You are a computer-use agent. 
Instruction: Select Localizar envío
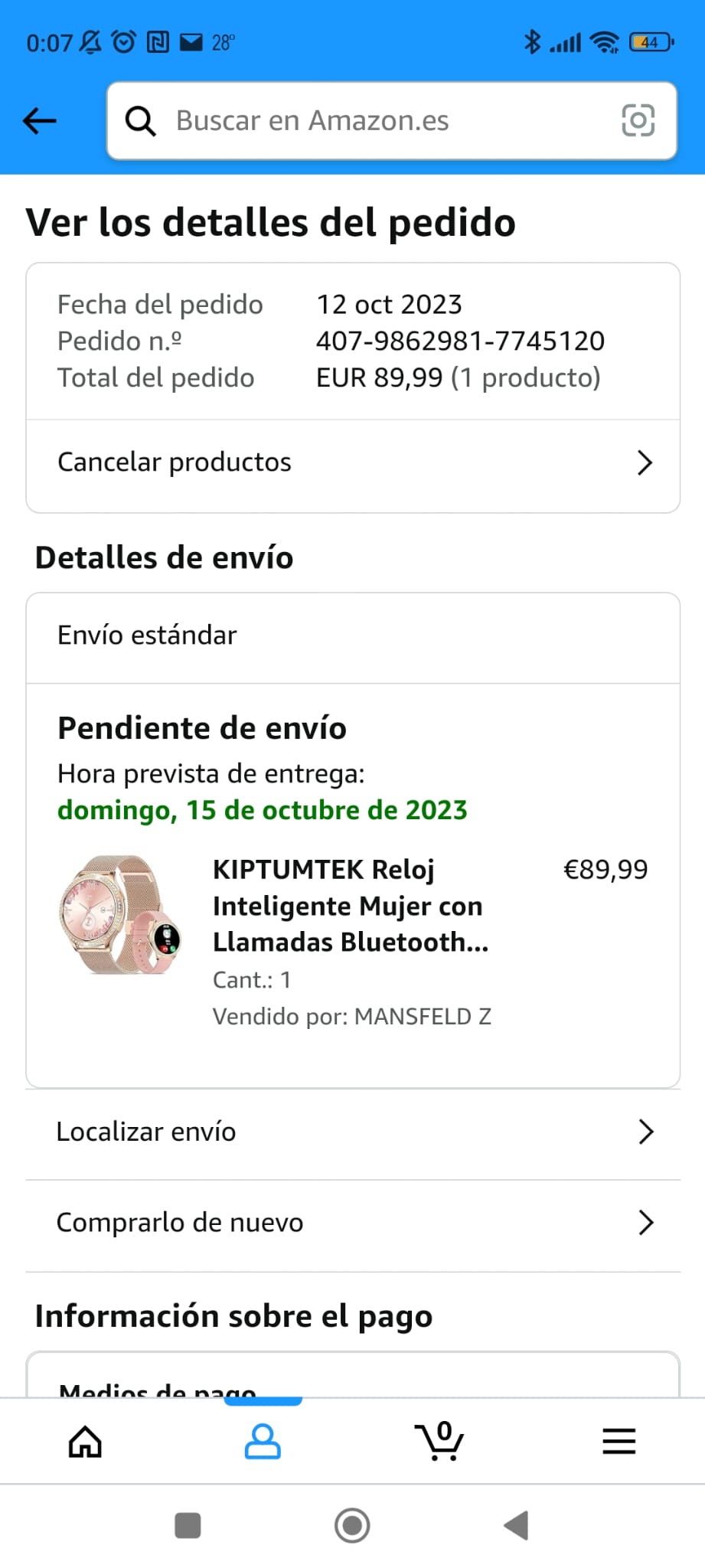pyautogui.click(x=353, y=1132)
